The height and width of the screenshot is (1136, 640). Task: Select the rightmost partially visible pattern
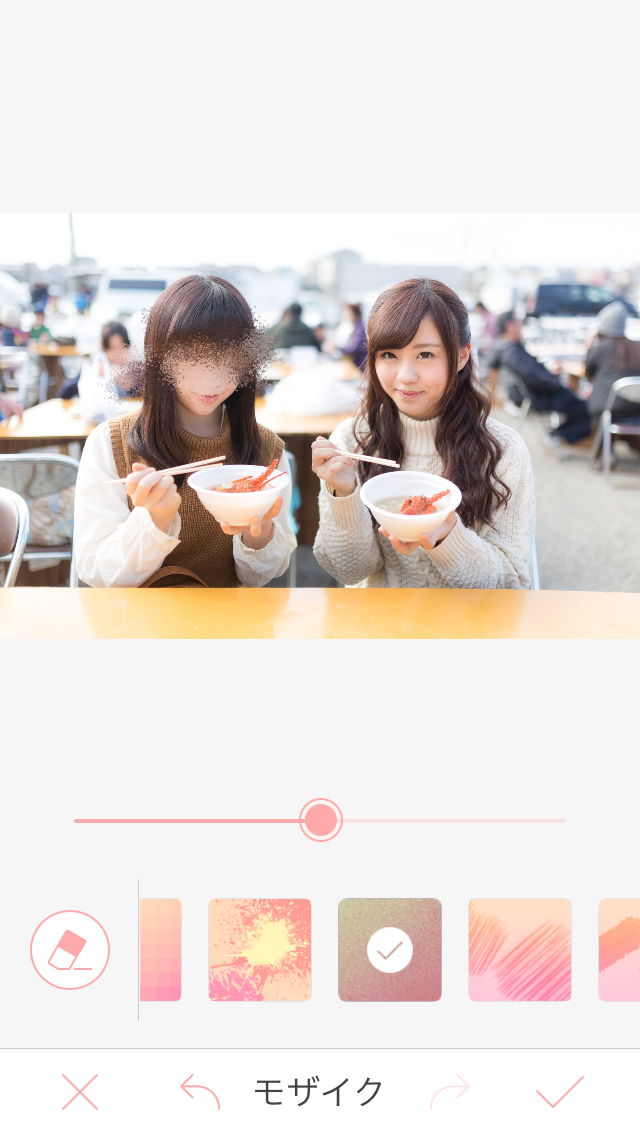click(x=620, y=950)
